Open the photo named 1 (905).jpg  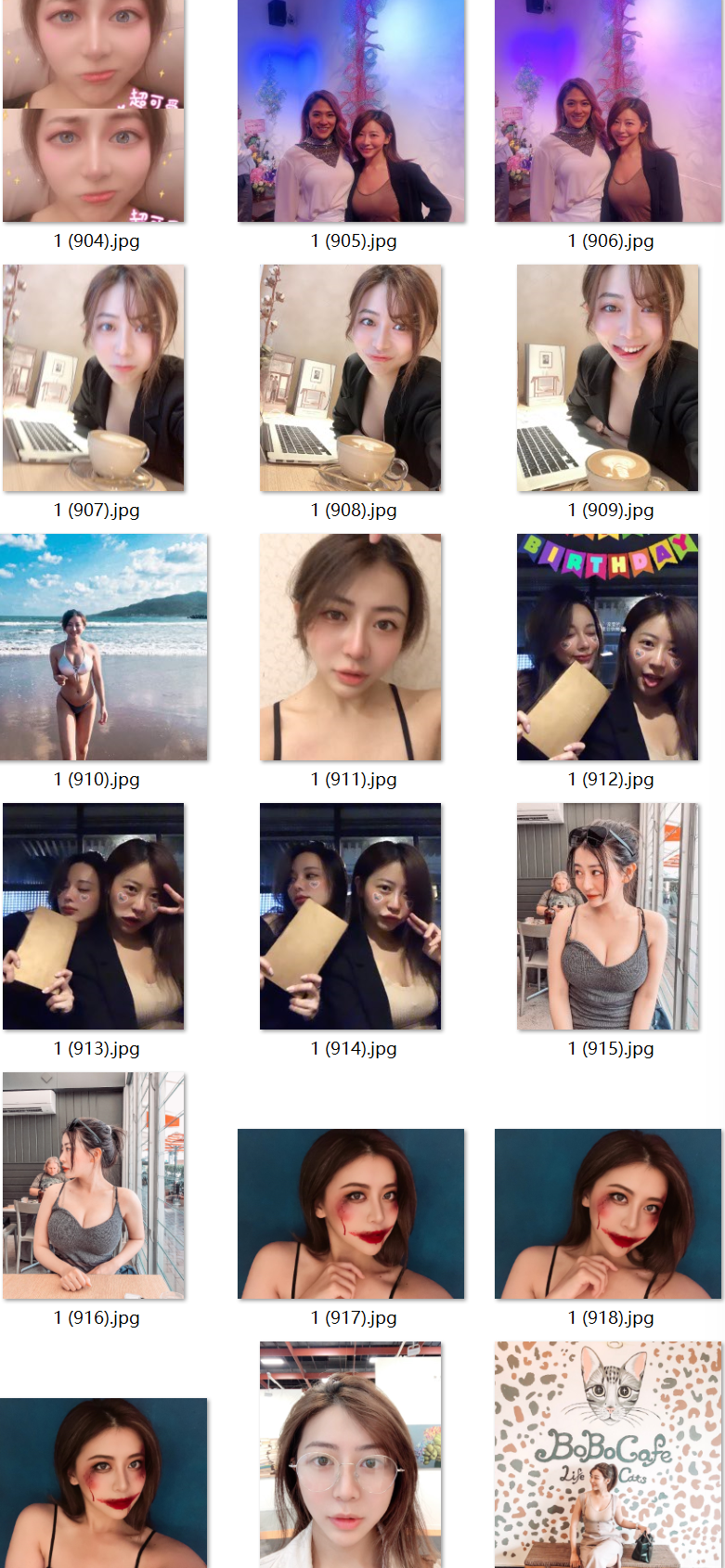click(x=351, y=111)
